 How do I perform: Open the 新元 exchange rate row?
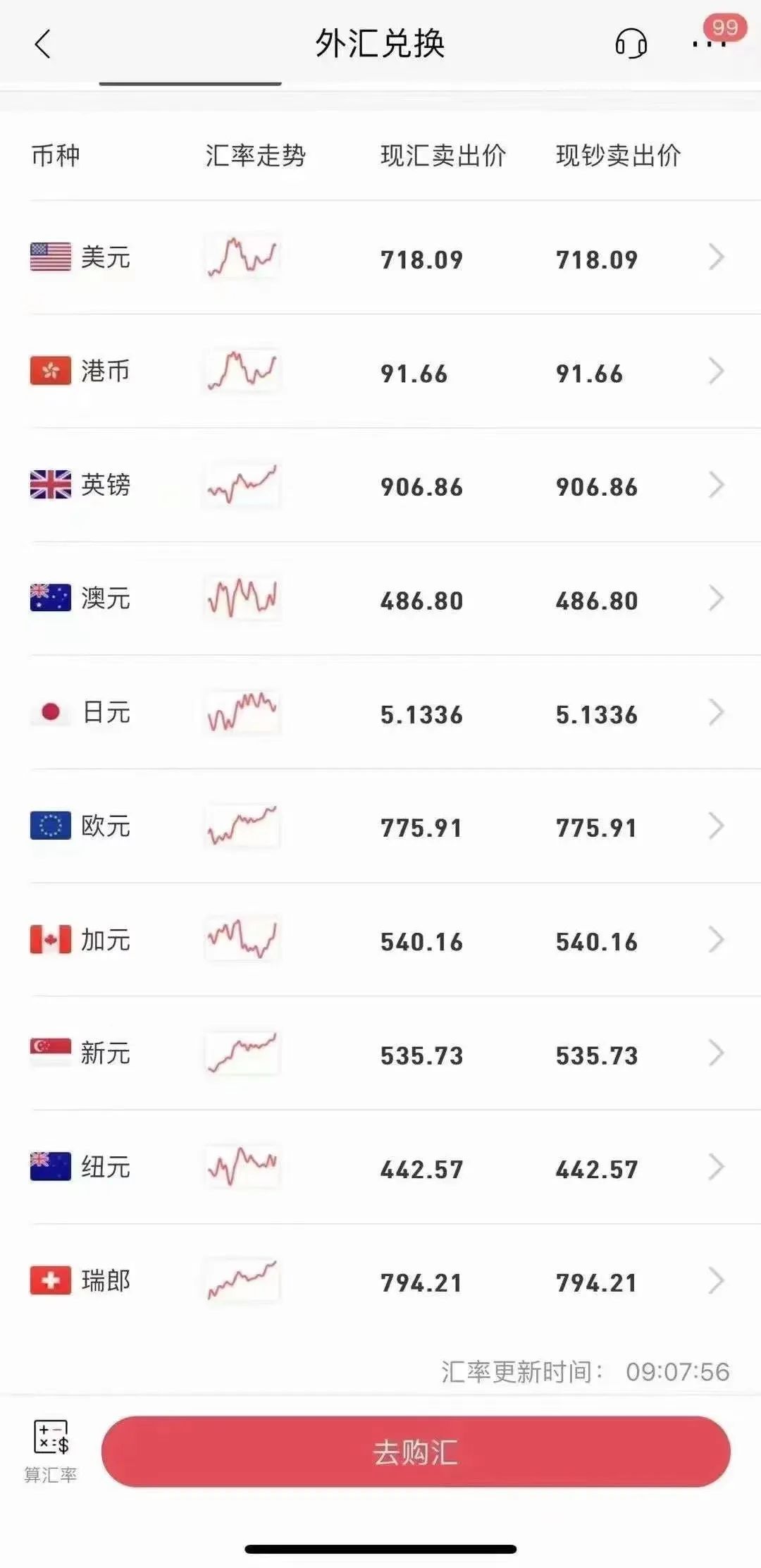tap(380, 1053)
